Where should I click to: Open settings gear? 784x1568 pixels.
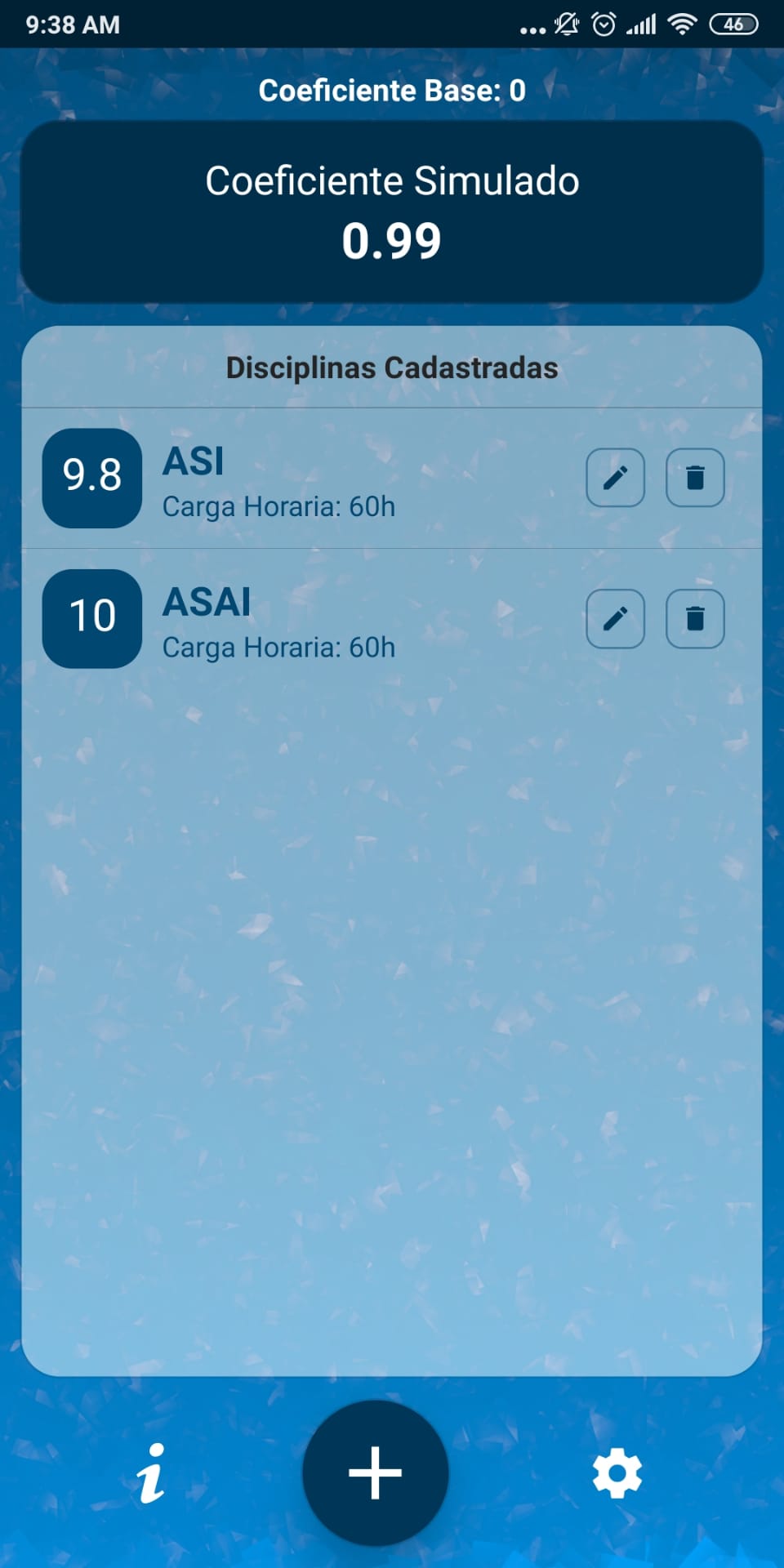617,1473
